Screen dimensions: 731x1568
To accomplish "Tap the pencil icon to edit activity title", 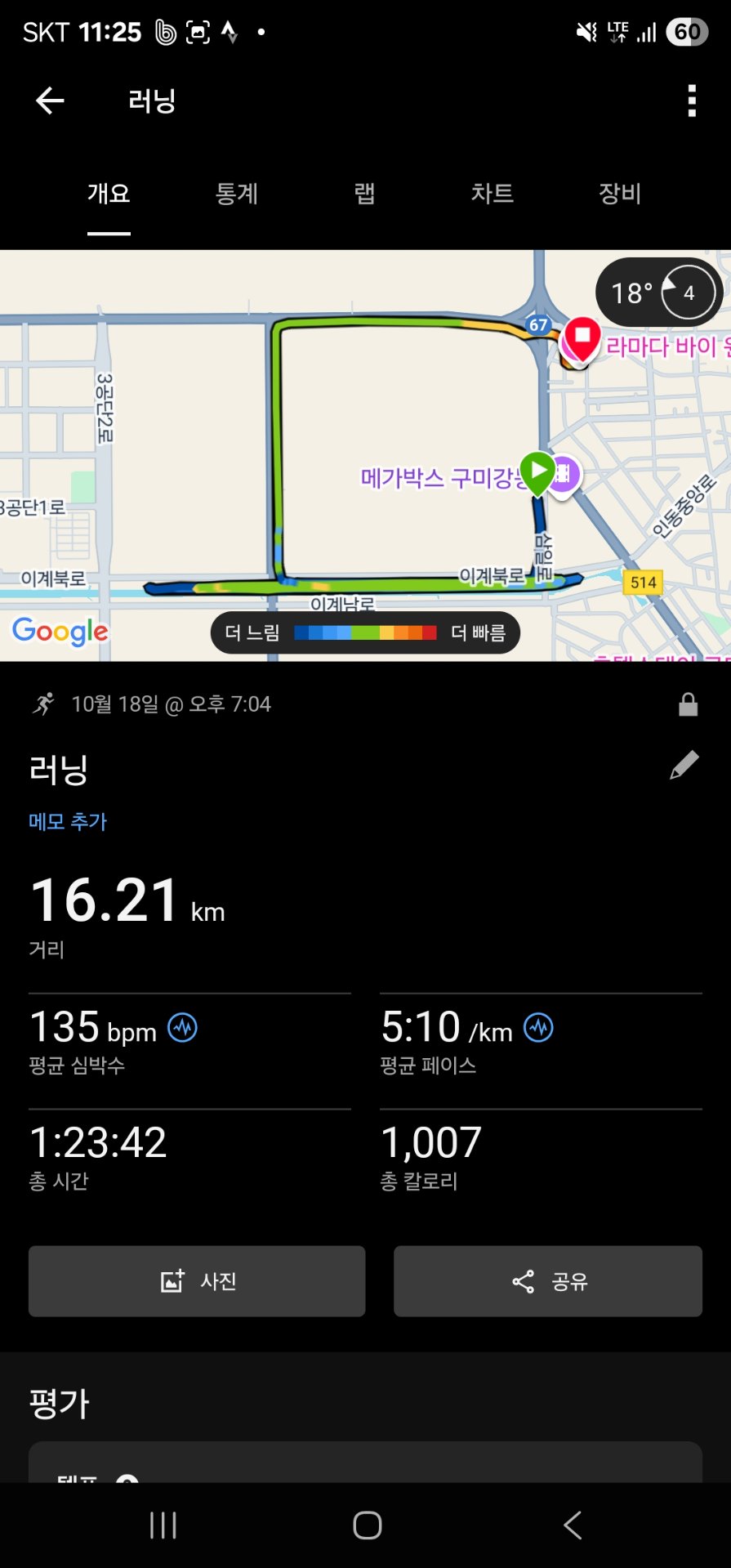I will tap(684, 765).
